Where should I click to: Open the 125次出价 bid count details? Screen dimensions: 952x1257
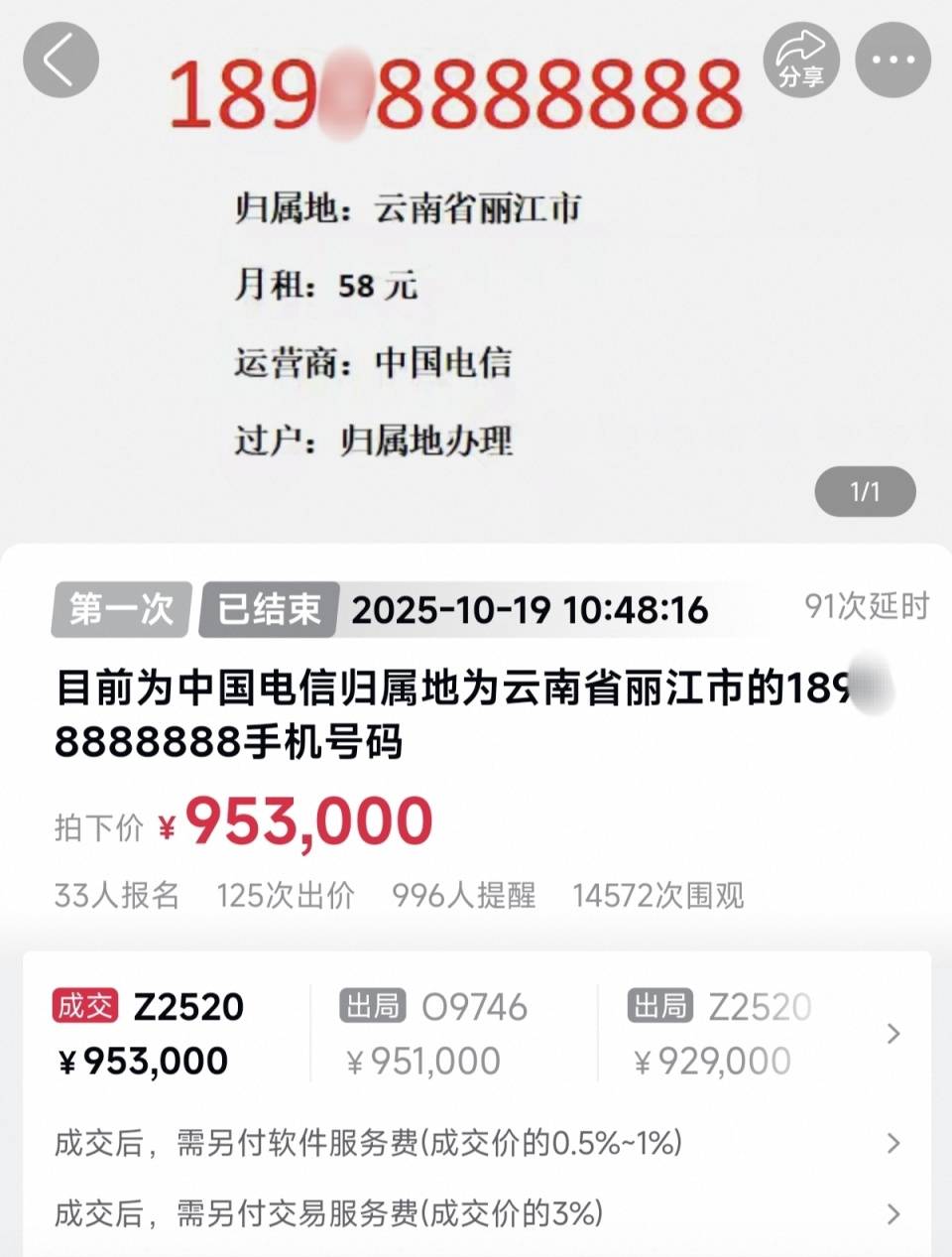pos(286,896)
